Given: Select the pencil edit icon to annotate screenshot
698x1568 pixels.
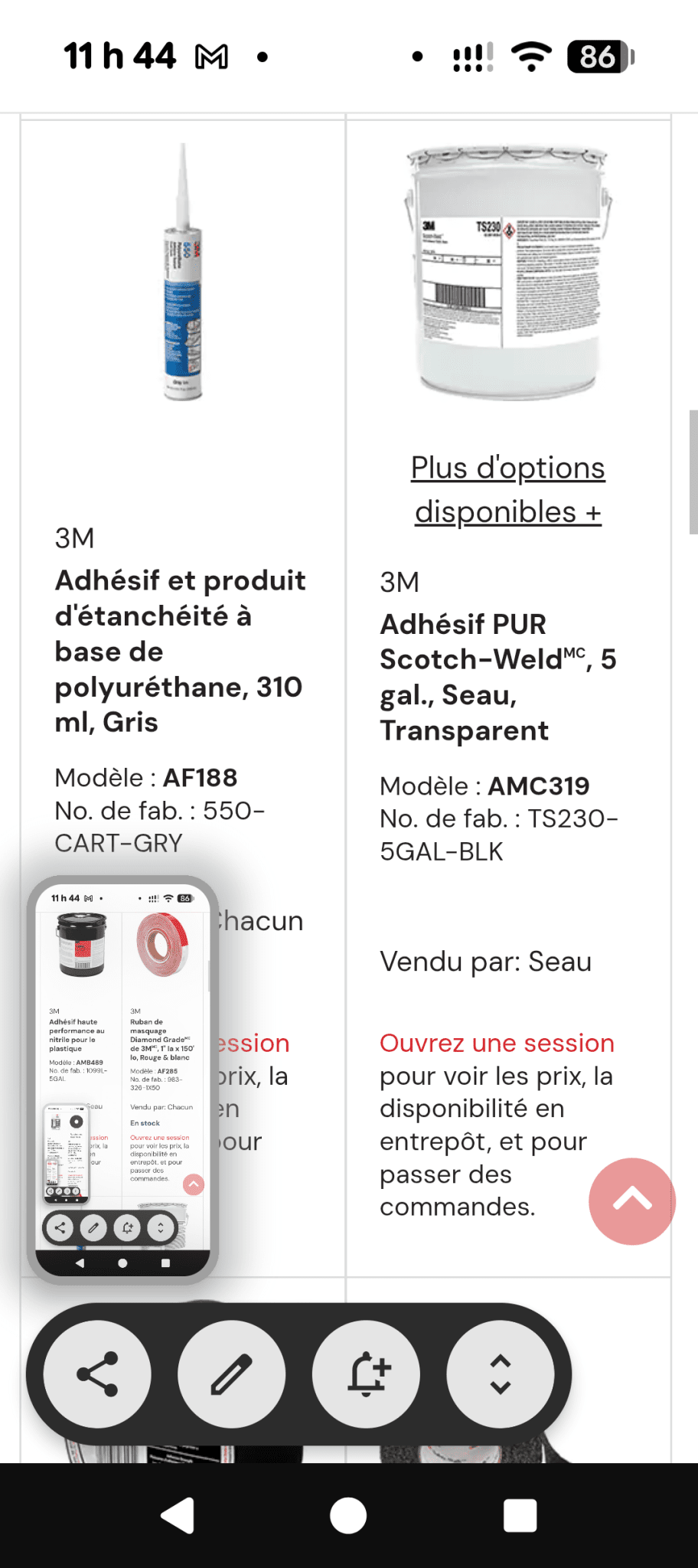Looking at the screenshot, I should pyautogui.click(x=231, y=1373).
